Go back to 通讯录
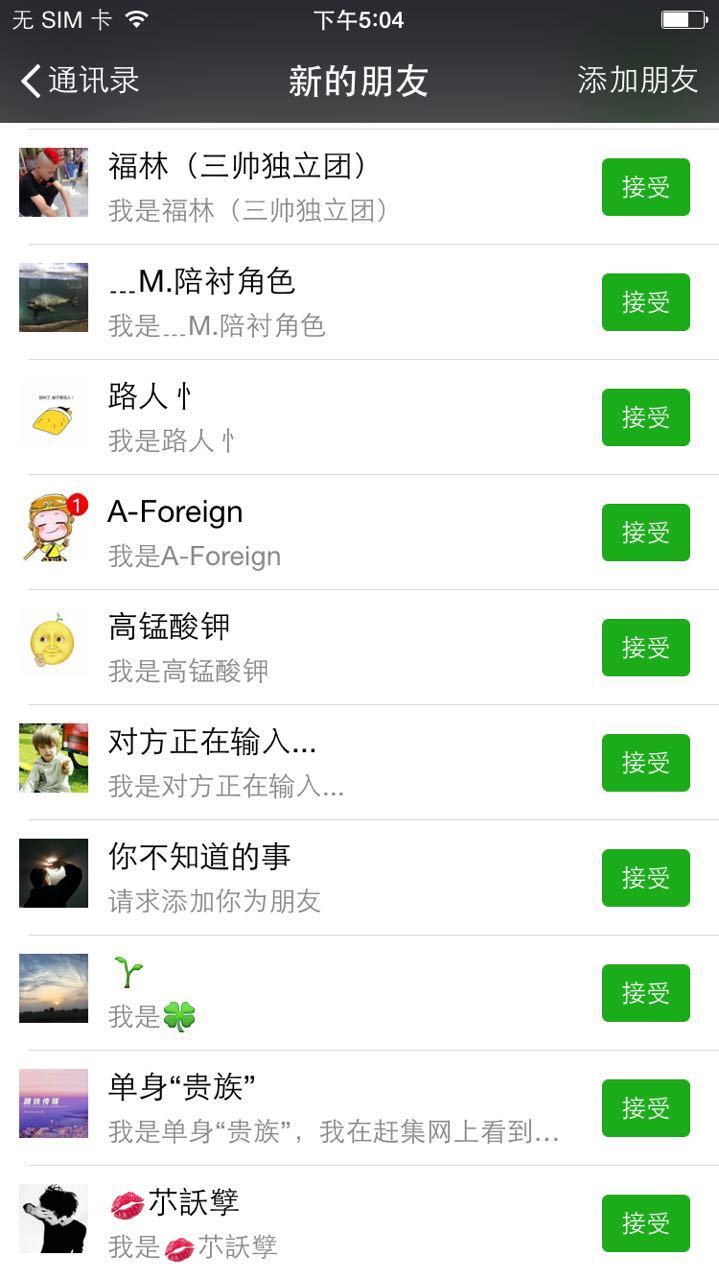 tap(80, 80)
